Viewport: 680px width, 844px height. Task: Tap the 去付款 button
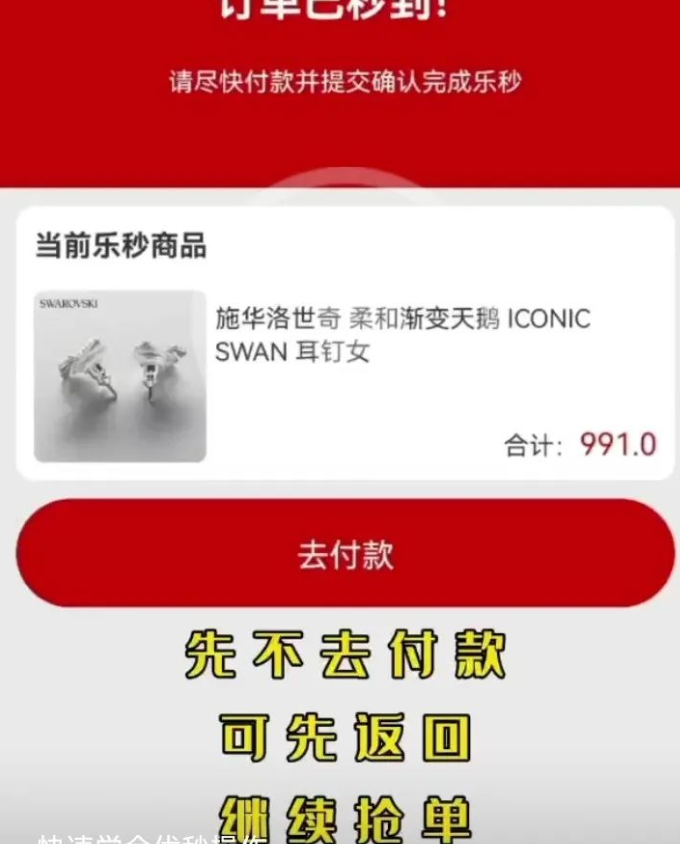[x=345, y=555]
